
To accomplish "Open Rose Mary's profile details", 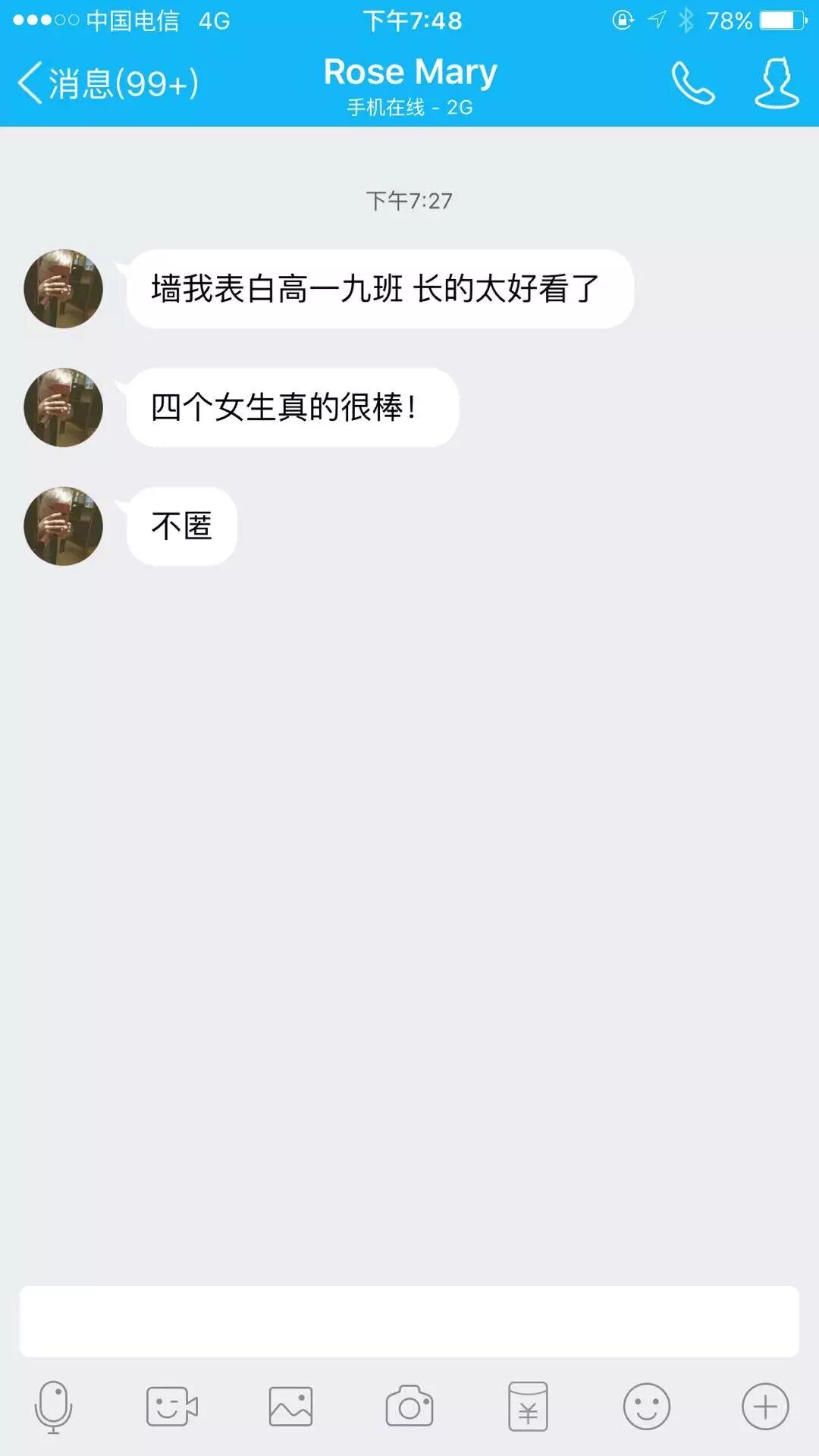I will tap(777, 83).
